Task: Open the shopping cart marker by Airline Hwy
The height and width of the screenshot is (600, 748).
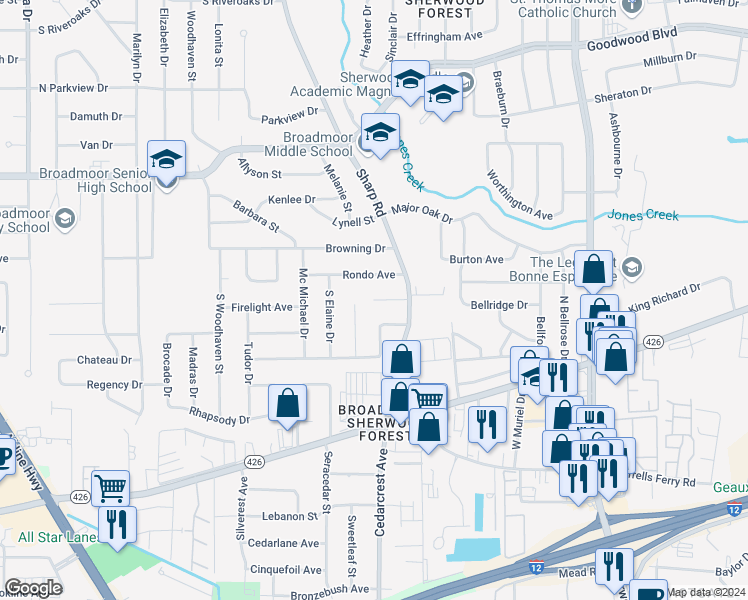Action: pyautogui.click(x=110, y=489)
